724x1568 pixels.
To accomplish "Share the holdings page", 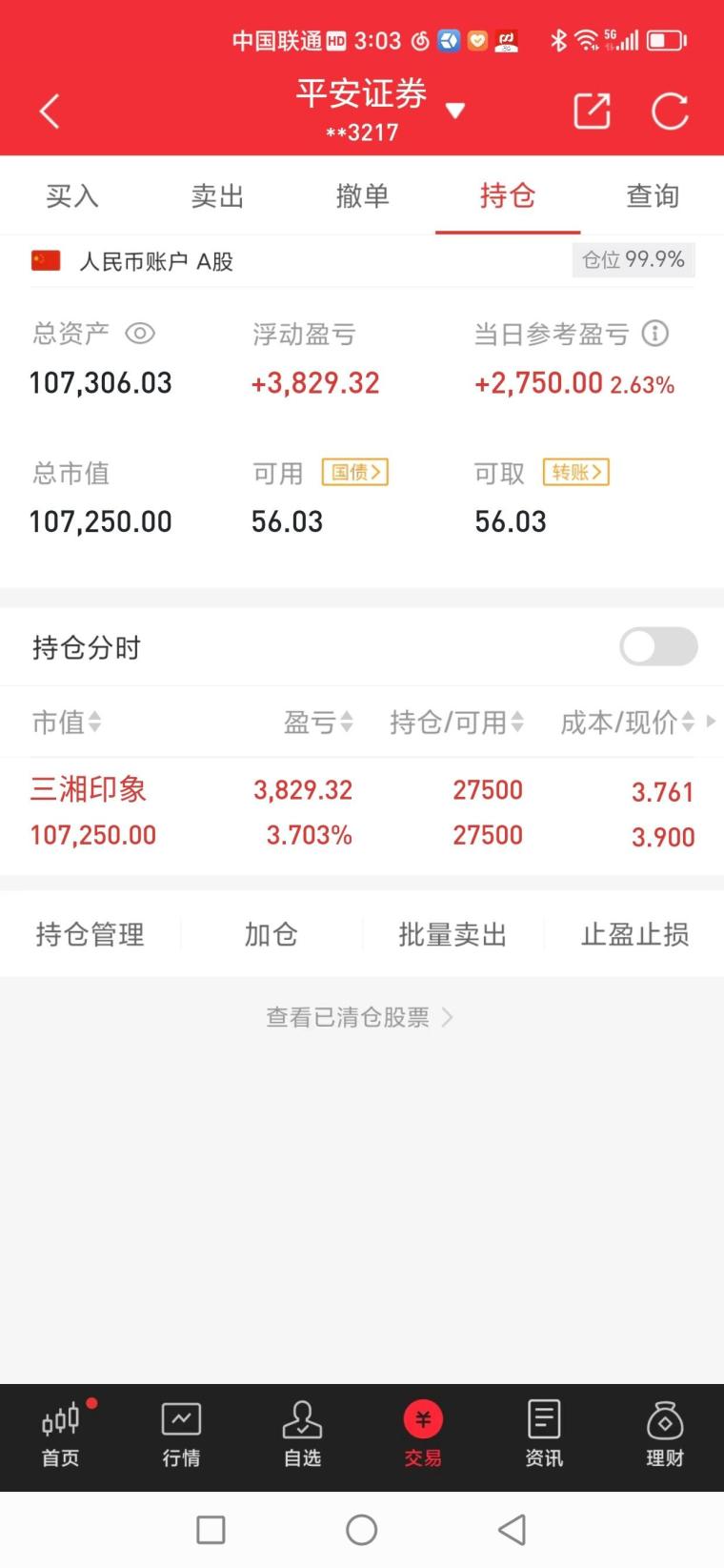I will tap(592, 112).
